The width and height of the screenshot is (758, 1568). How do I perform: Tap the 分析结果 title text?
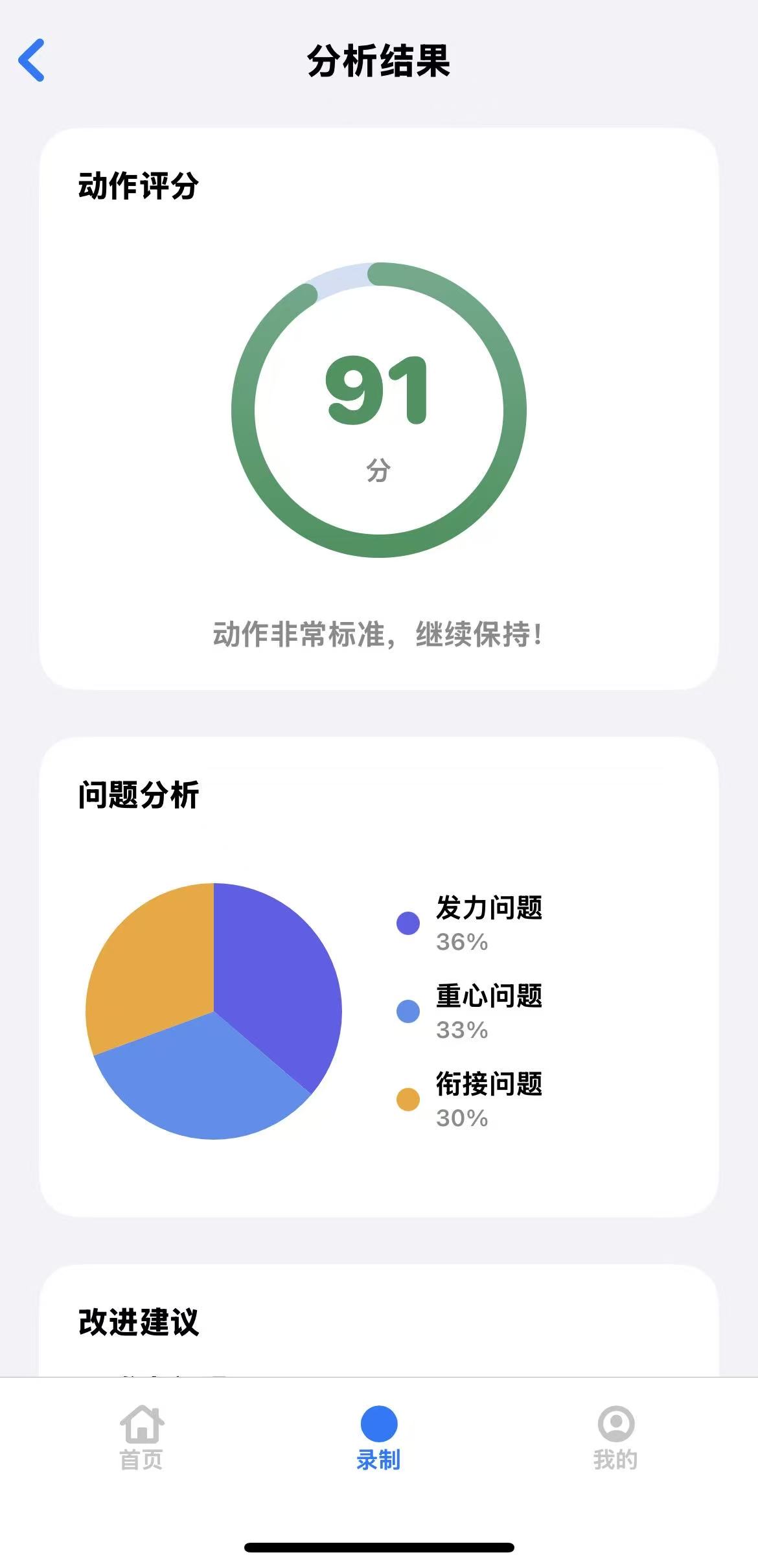379,62
